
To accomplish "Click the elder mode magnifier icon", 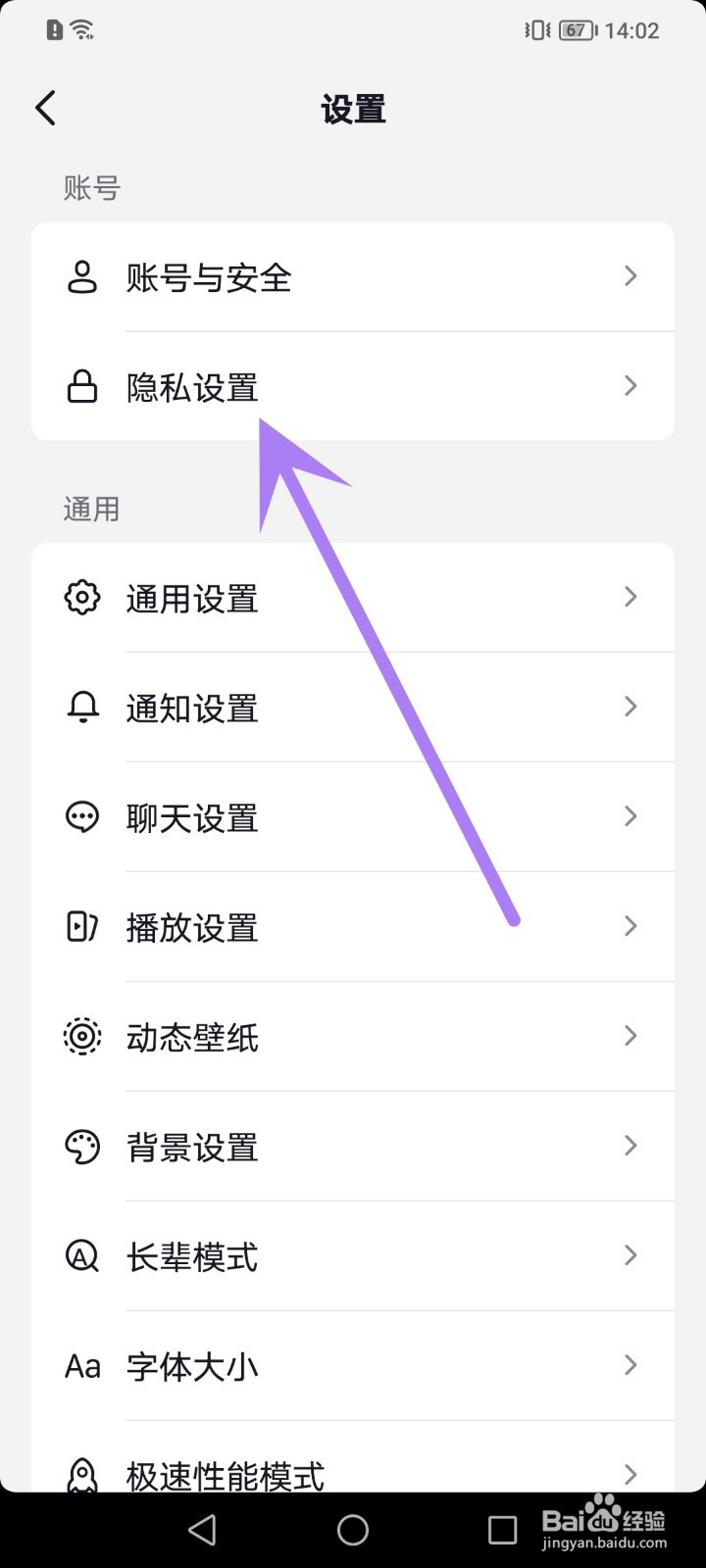I will 82,1255.
